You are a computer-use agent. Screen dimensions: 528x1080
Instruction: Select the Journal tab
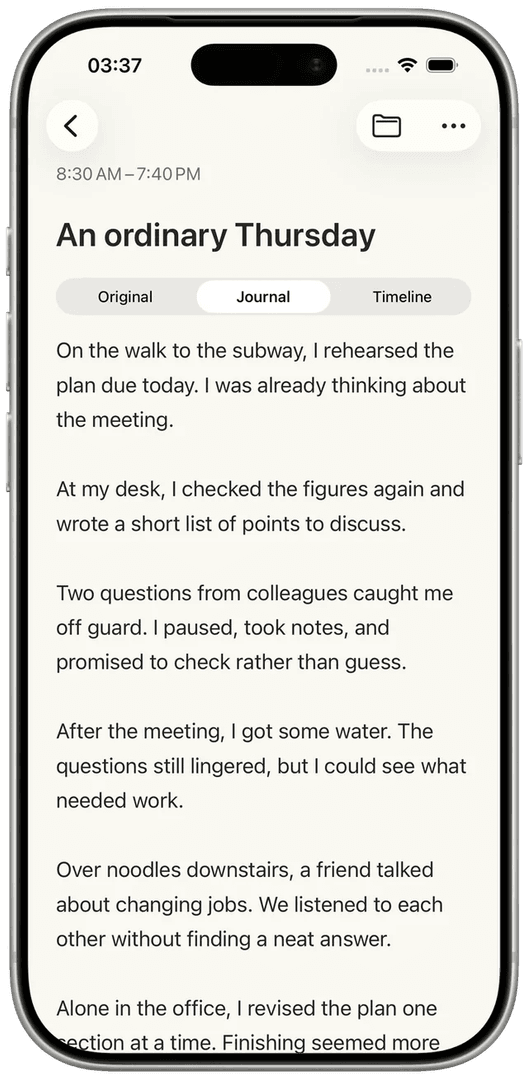264,297
